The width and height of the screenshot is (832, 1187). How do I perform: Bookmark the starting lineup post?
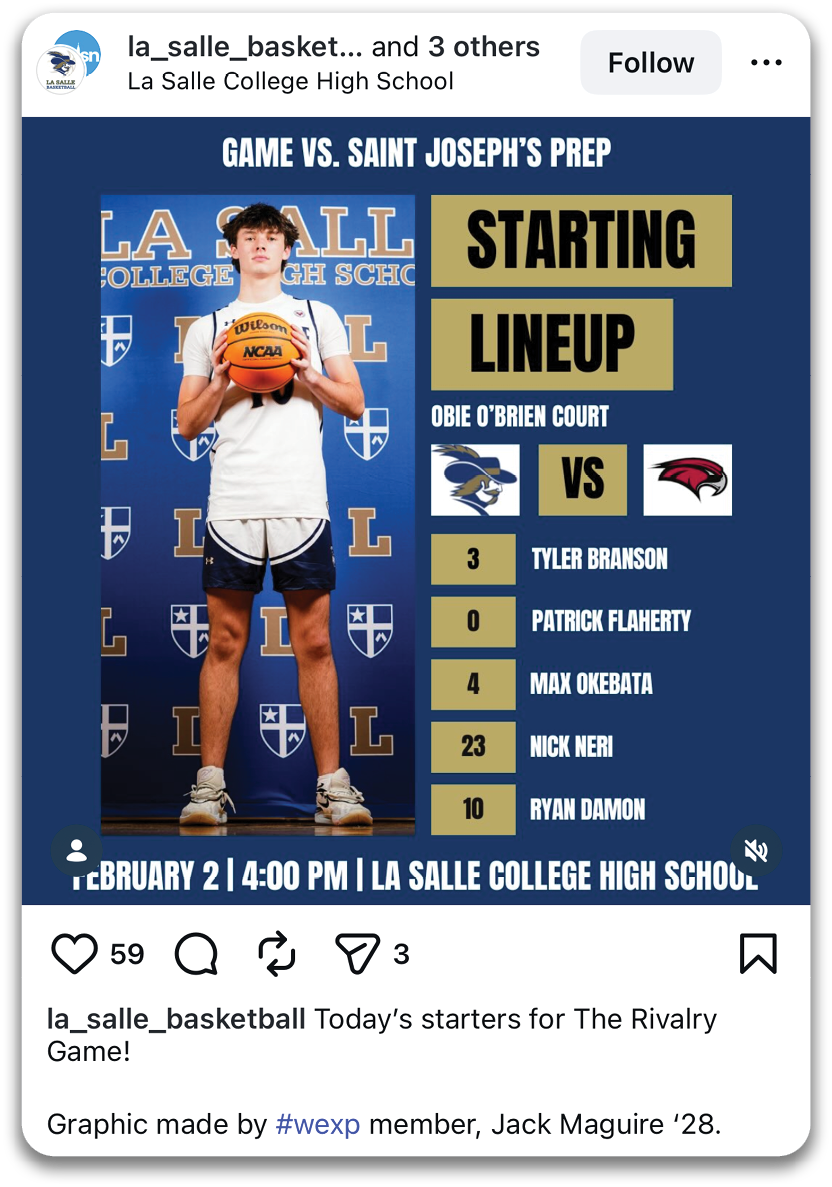(x=758, y=954)
